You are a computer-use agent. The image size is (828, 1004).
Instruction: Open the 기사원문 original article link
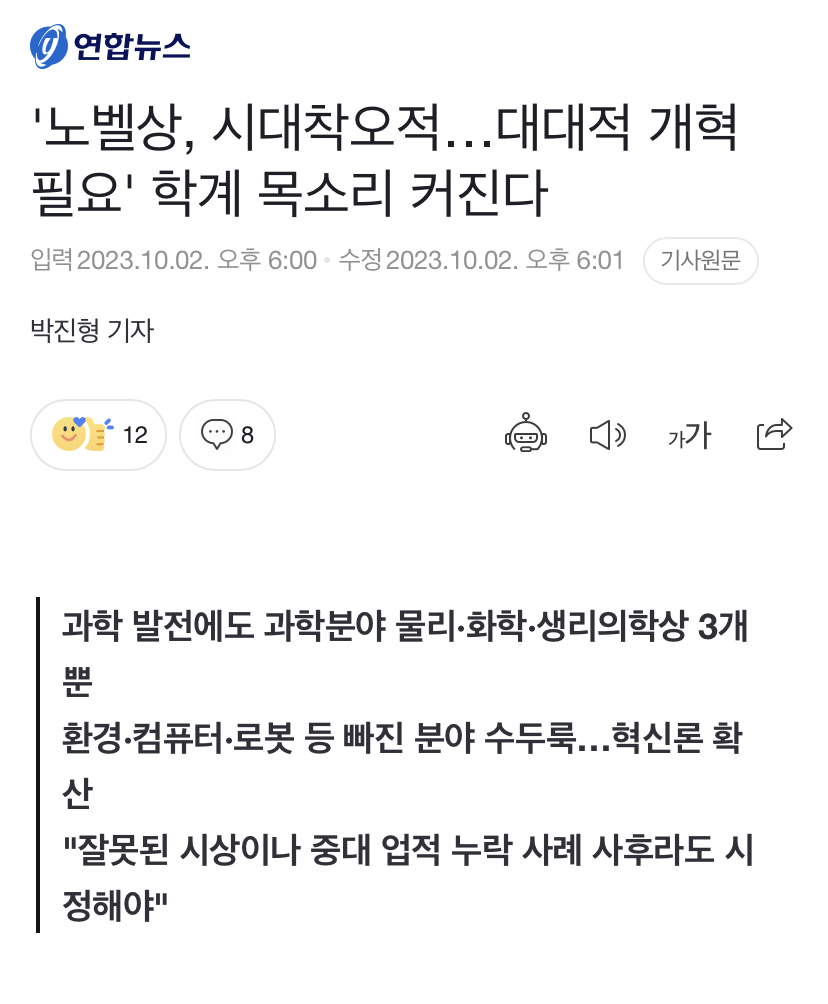click(x=700, y=261)
